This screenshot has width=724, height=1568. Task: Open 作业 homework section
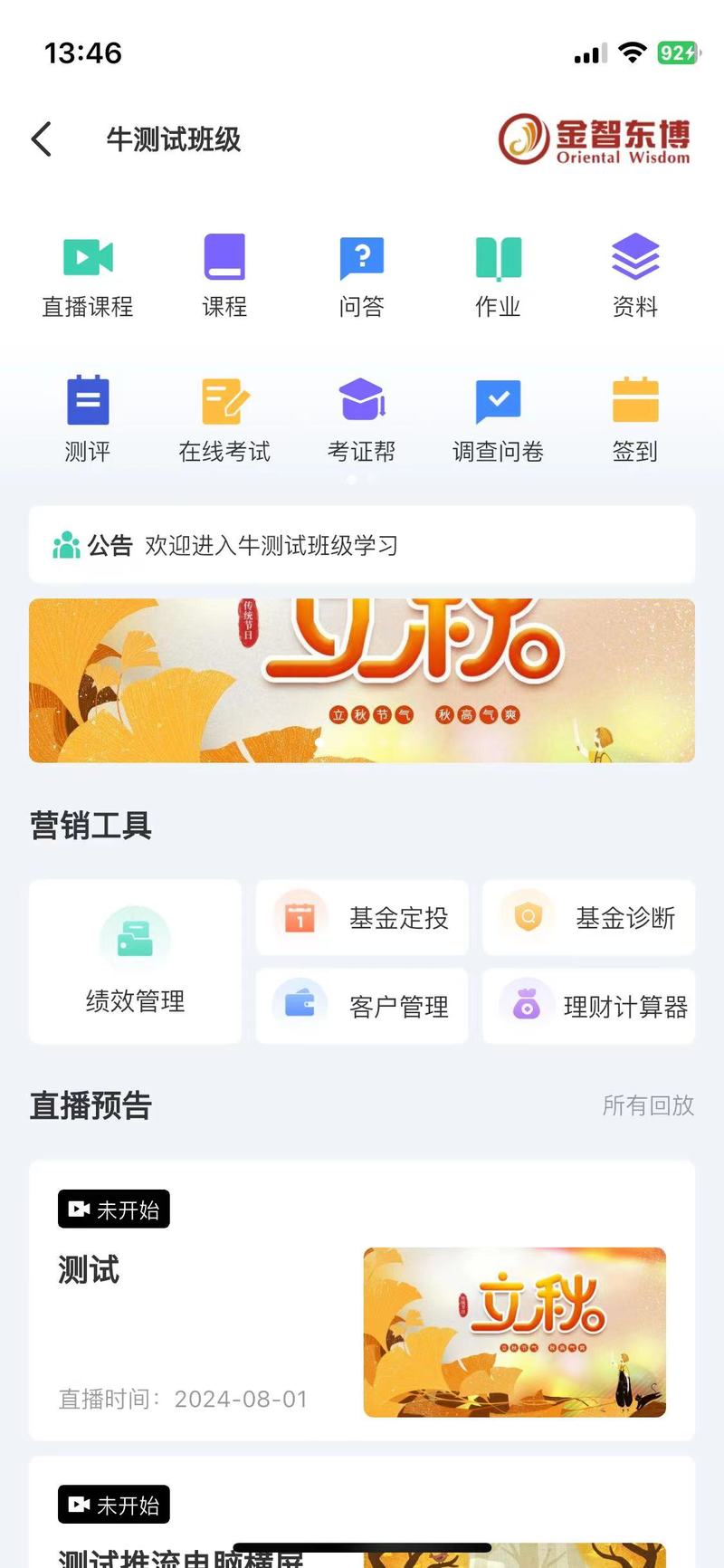coord(499,275)
